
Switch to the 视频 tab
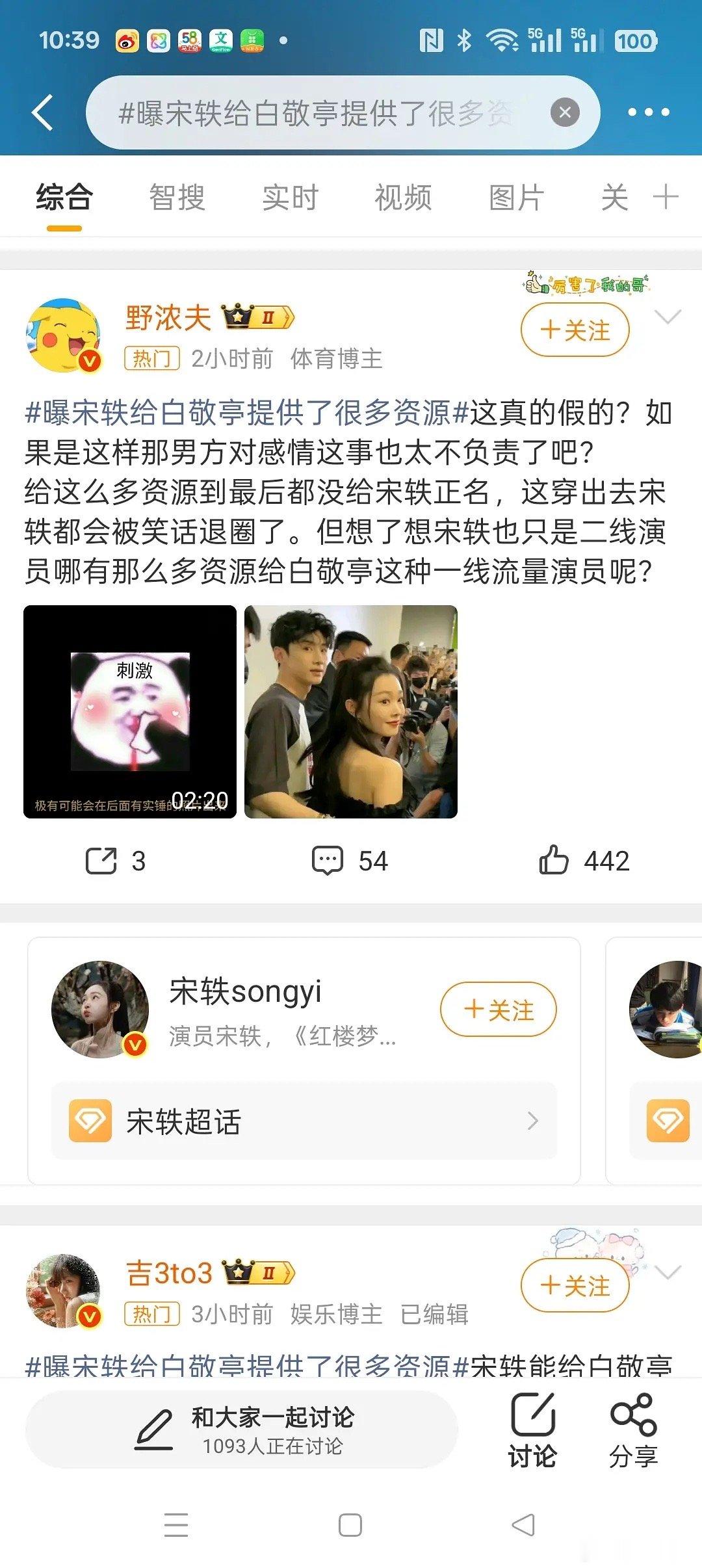click(404, 198)
